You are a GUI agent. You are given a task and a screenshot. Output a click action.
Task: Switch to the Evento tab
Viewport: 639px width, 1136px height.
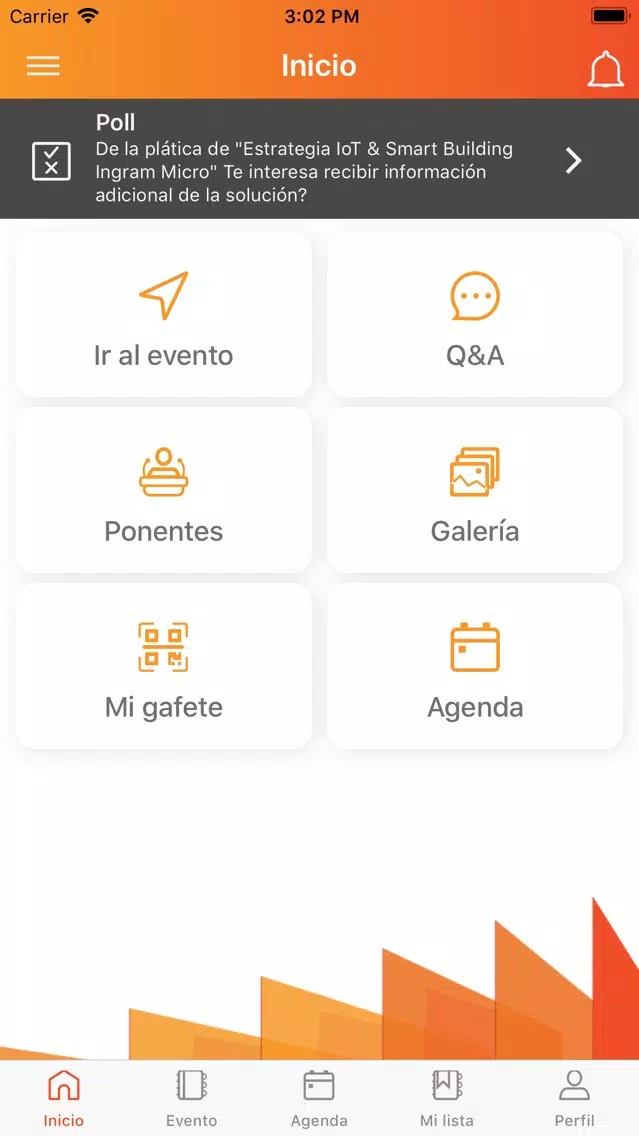point(191,1098)
